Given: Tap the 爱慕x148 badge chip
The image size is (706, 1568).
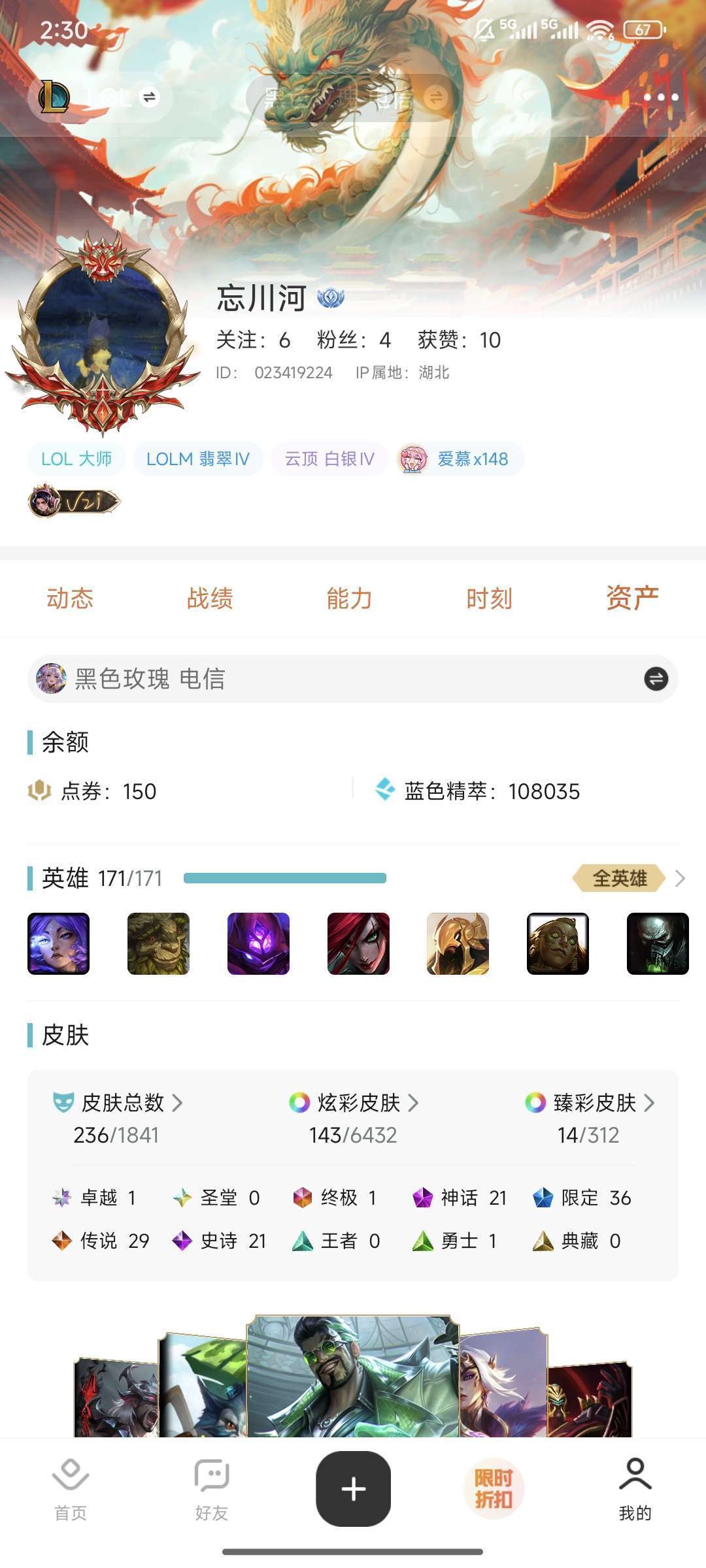Looking at the screenshot, I should pyautogui.click(x=460, y=459).
